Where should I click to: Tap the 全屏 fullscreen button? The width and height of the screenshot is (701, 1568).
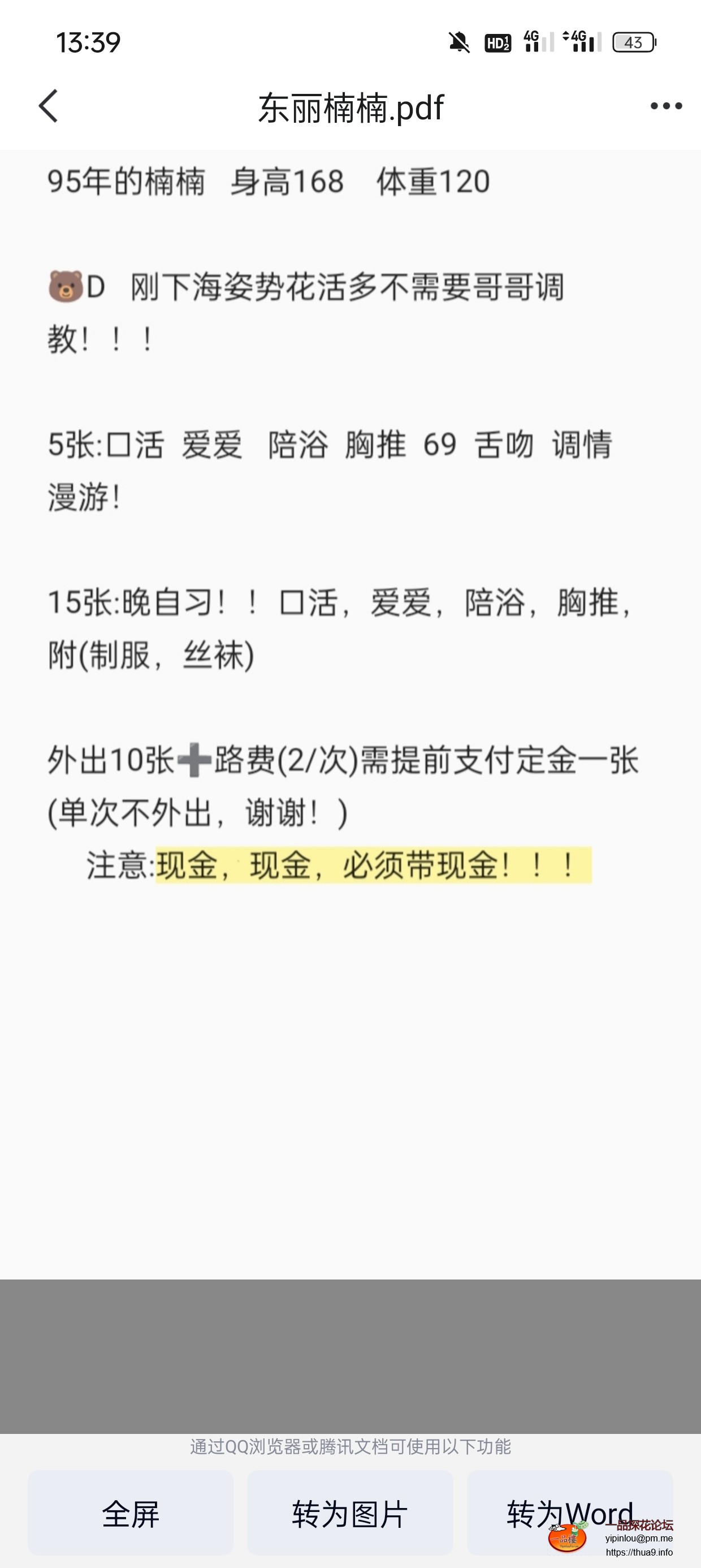pos(130,1513)
